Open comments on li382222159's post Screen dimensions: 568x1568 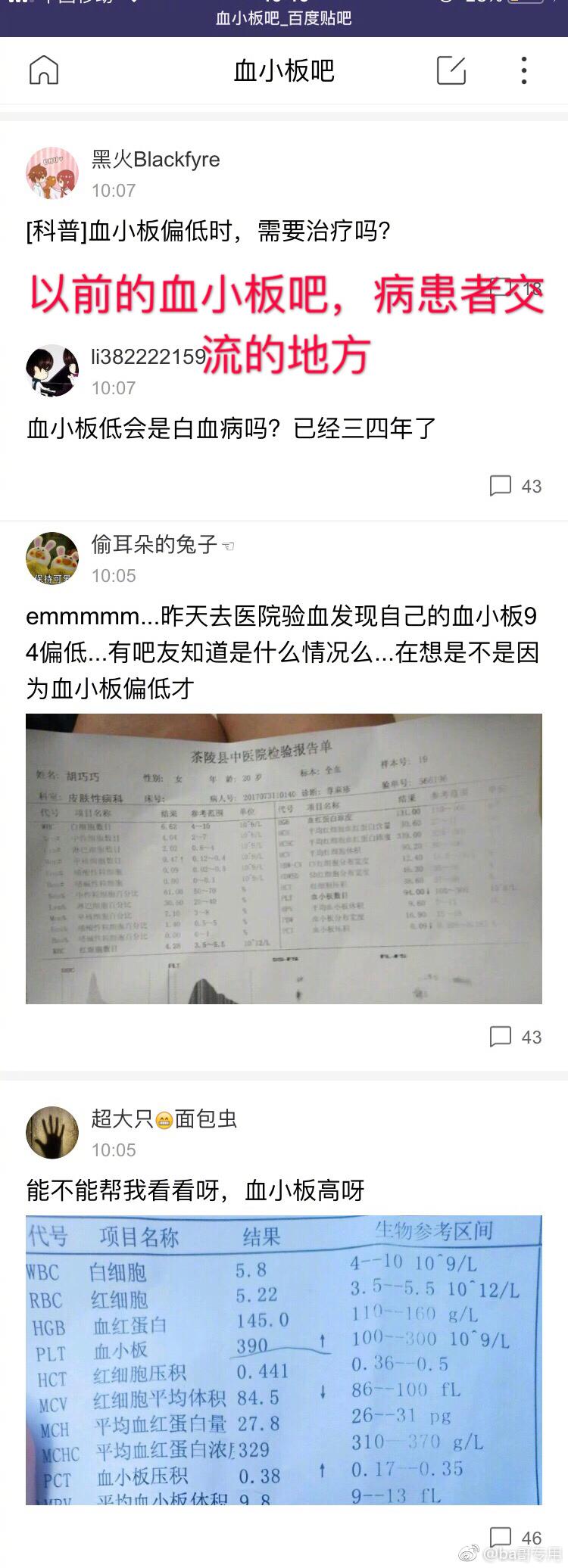[516, 486]
